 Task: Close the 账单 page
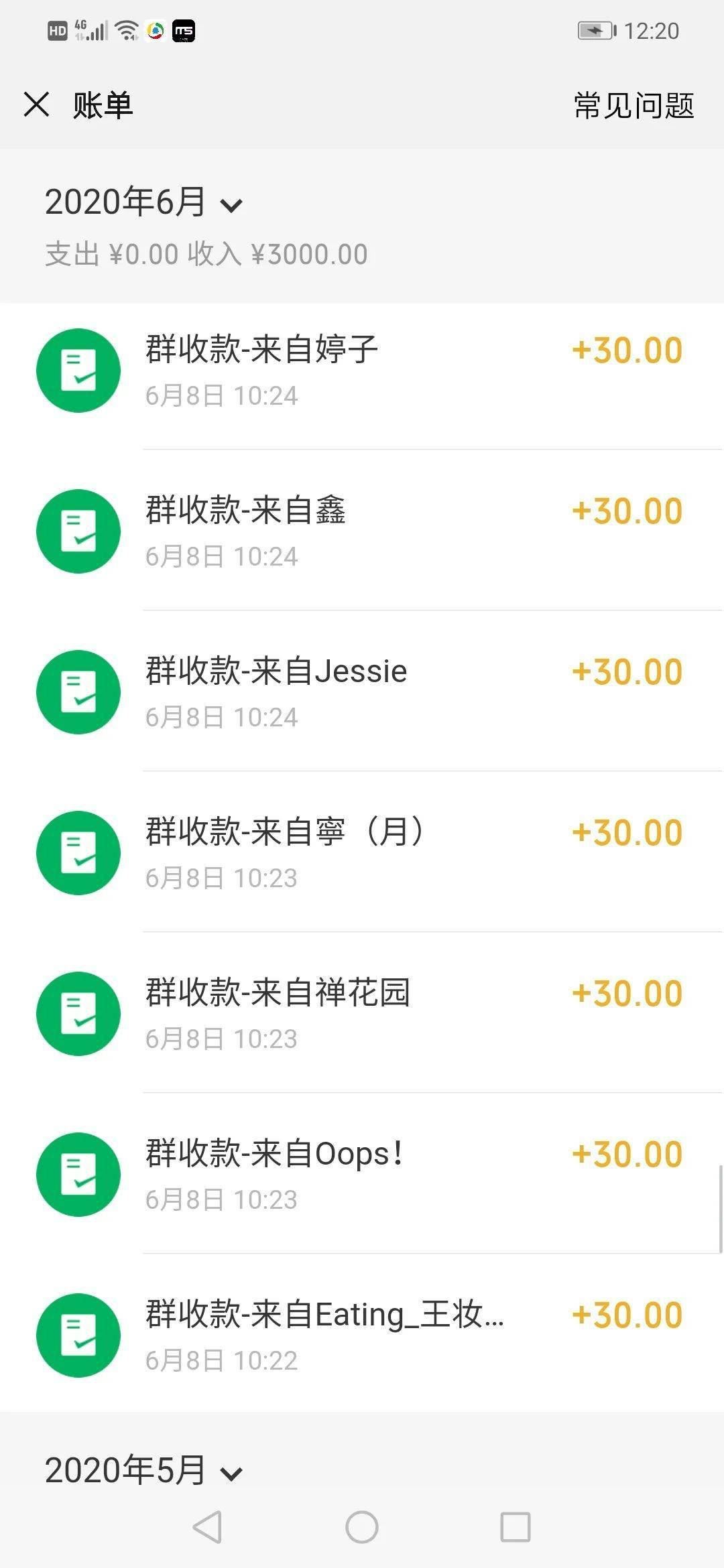(37, 105)
